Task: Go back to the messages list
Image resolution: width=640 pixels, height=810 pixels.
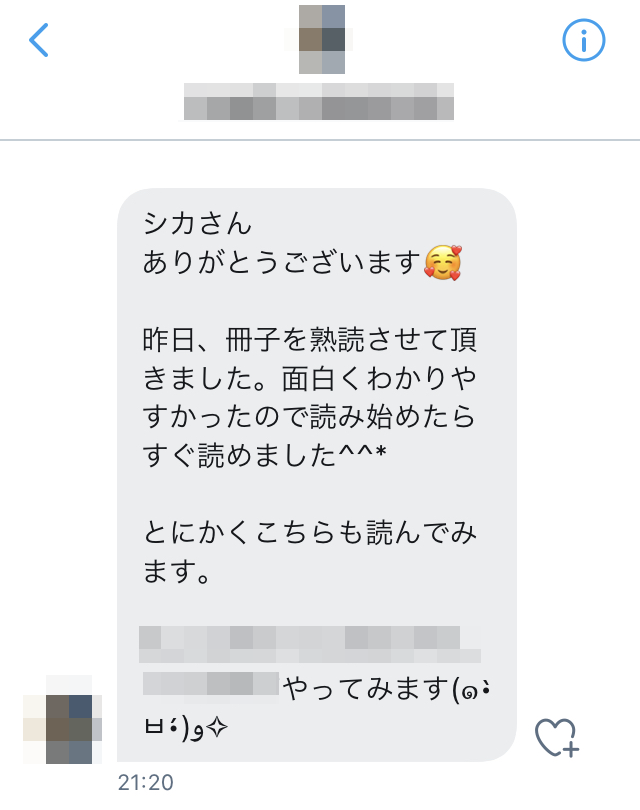Action: 38,40
